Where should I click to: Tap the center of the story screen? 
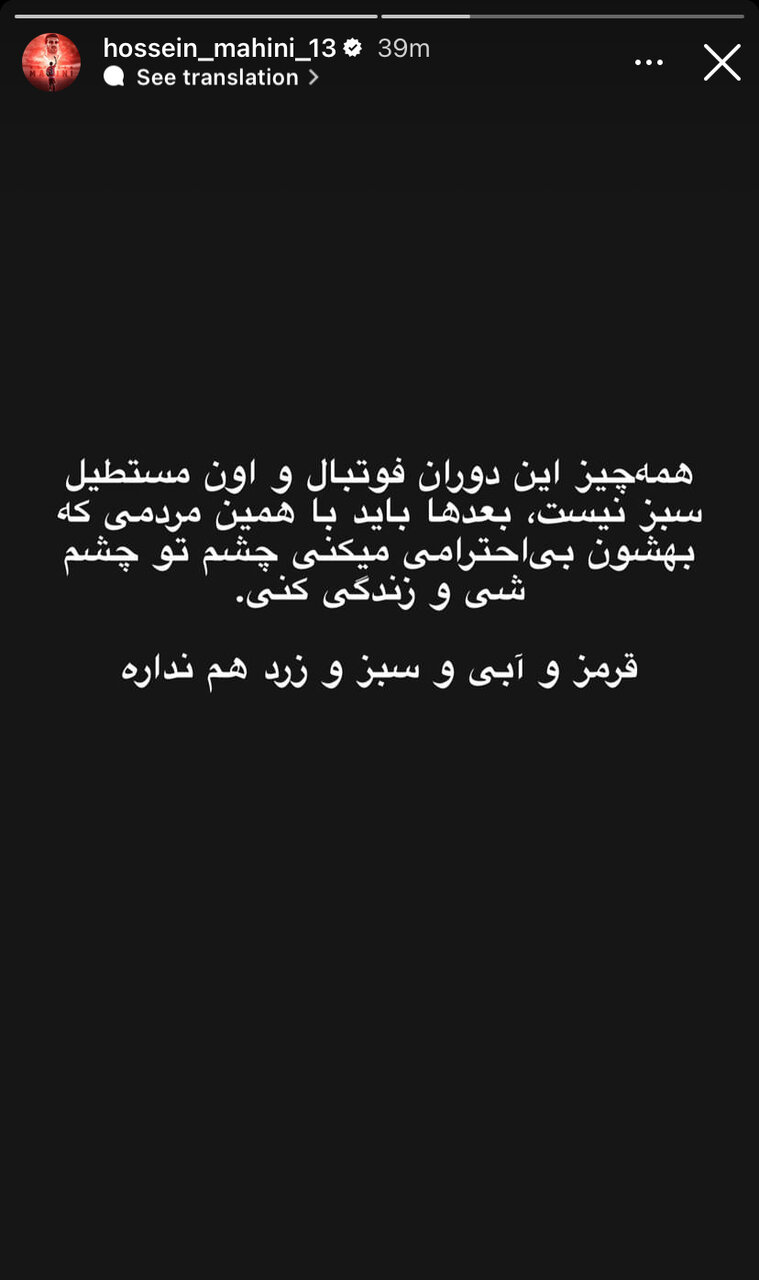pyautogui.click(x=380, y=640)
